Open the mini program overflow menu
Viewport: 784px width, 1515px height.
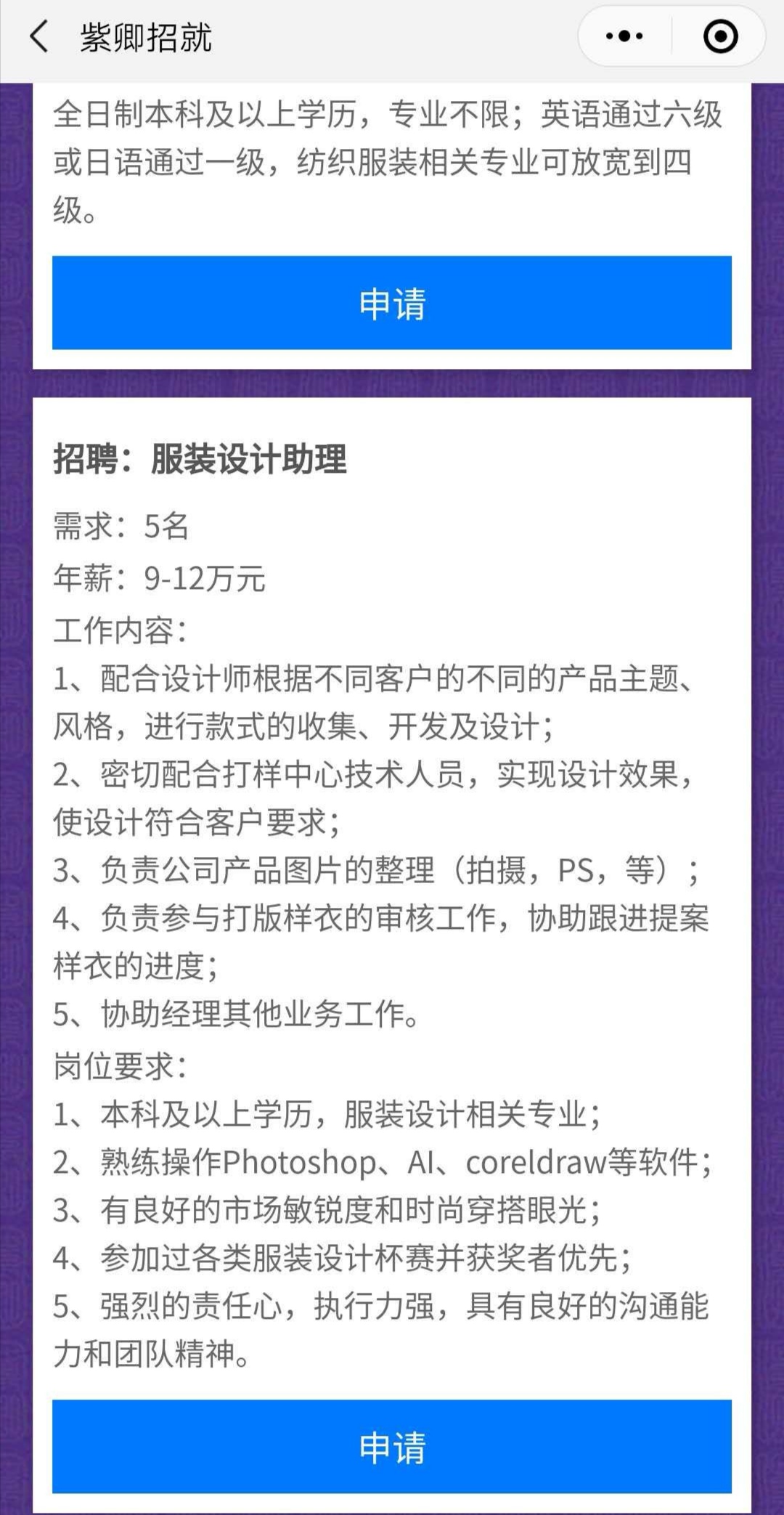tap(624, 36)
